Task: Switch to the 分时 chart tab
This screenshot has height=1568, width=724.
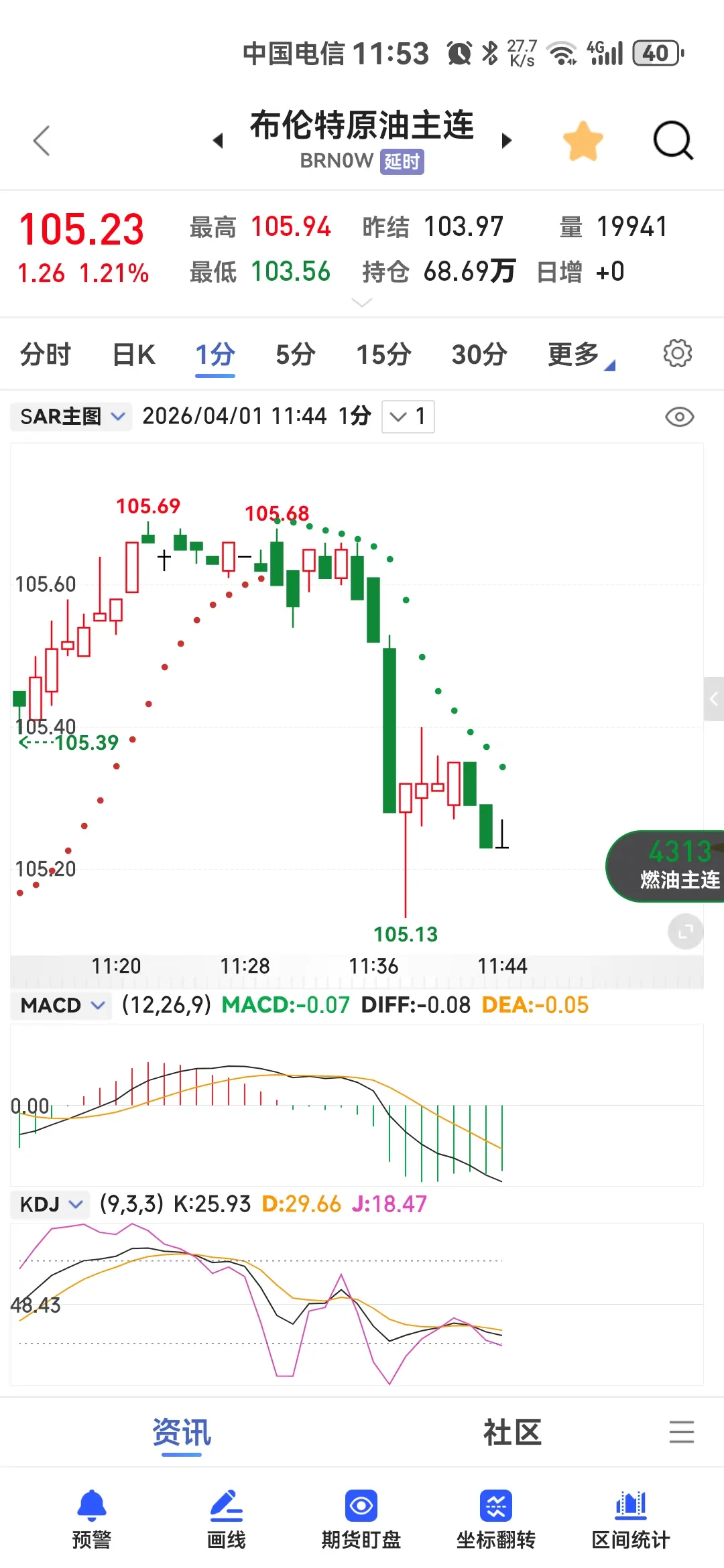Action: pos(46,354)
